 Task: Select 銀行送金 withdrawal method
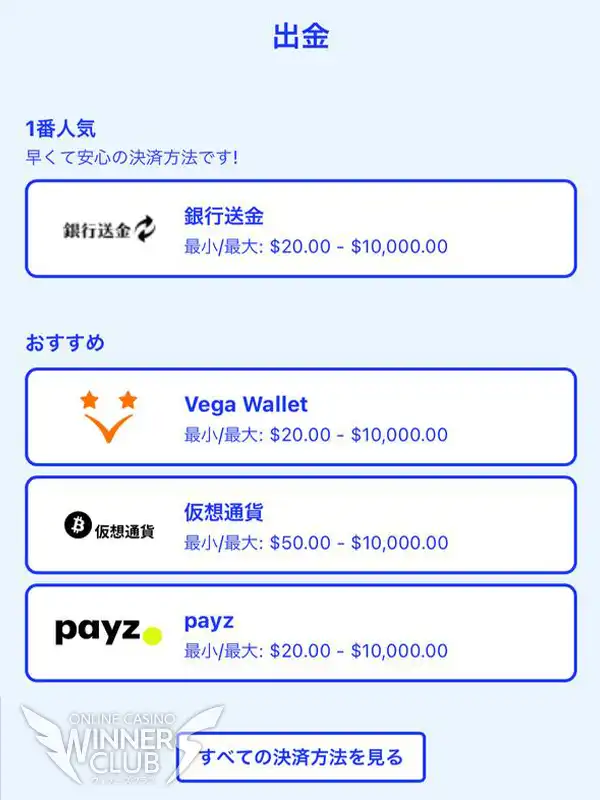coord(300,229)
